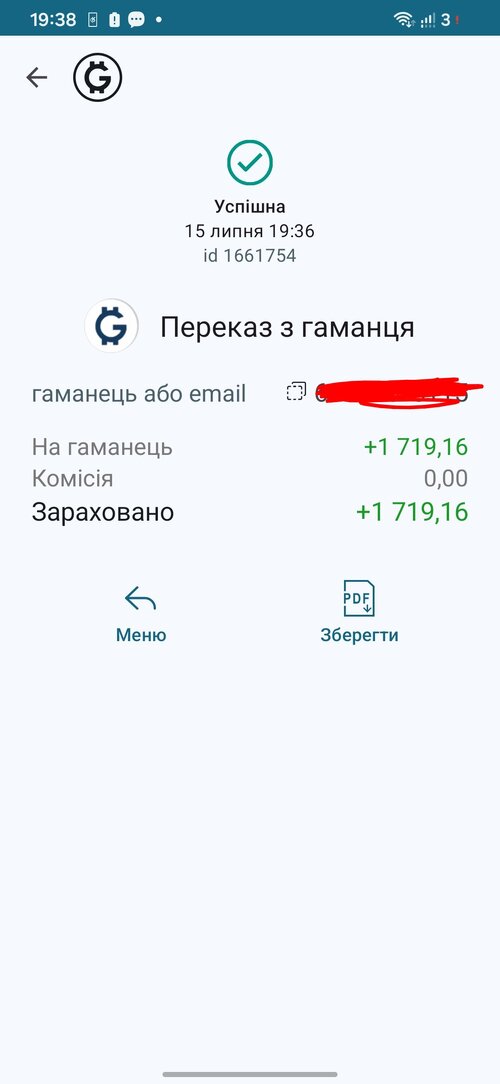Go back with the arrow icon
Image resolution: width=500 pixels, height=1084 pixels.
click(37, 77)
